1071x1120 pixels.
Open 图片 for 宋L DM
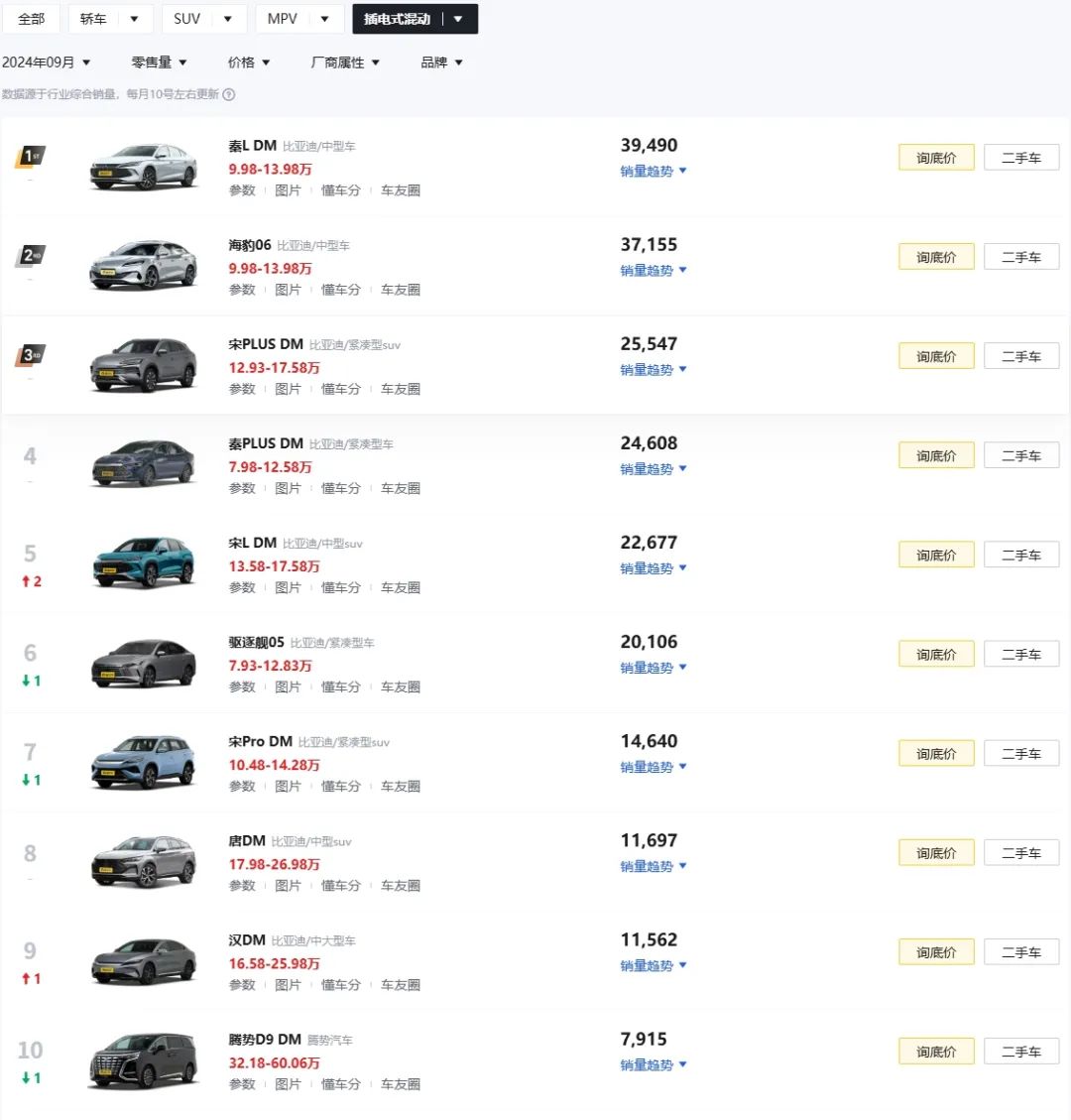288,587
